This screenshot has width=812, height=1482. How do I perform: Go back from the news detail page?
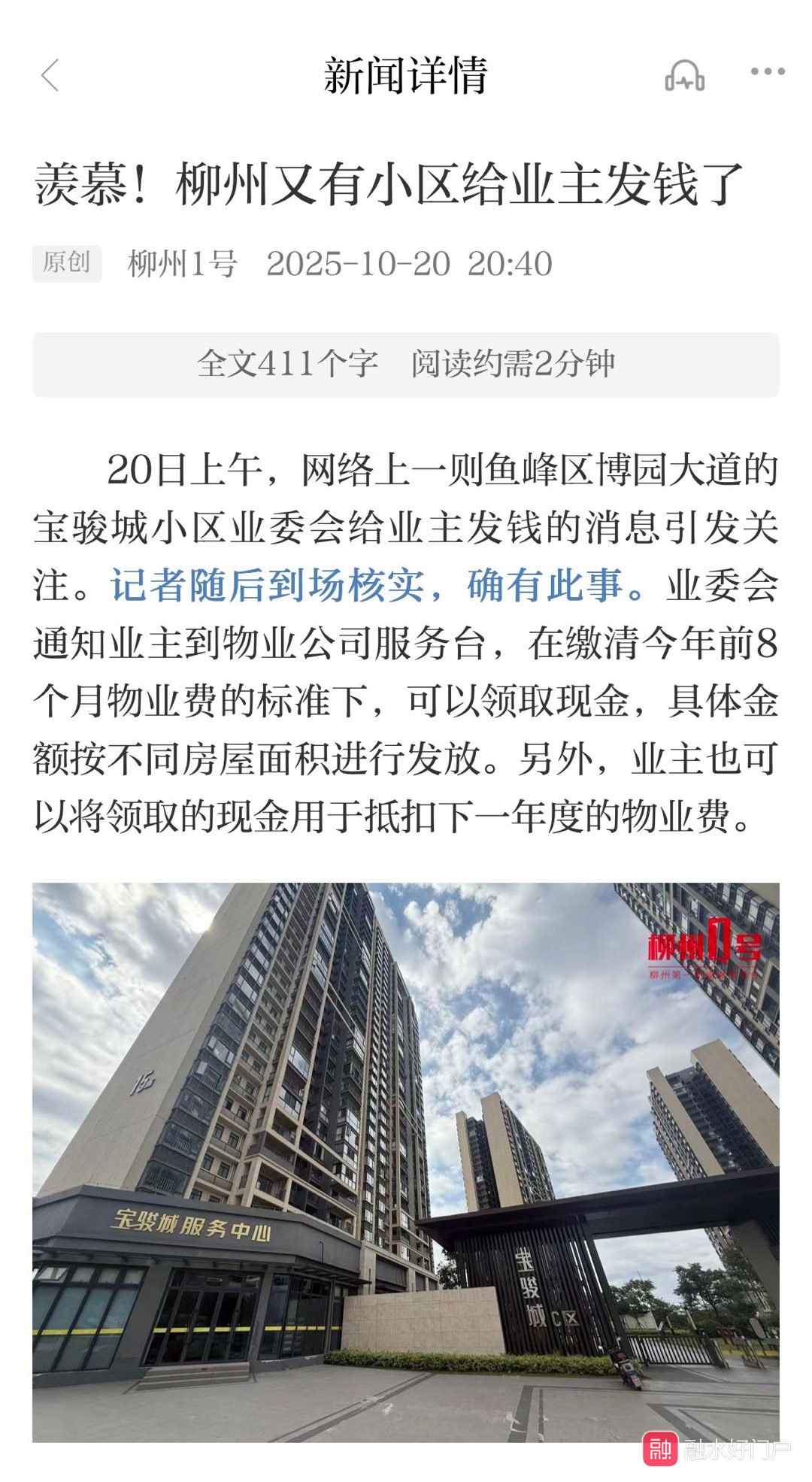tap(50, 75)
